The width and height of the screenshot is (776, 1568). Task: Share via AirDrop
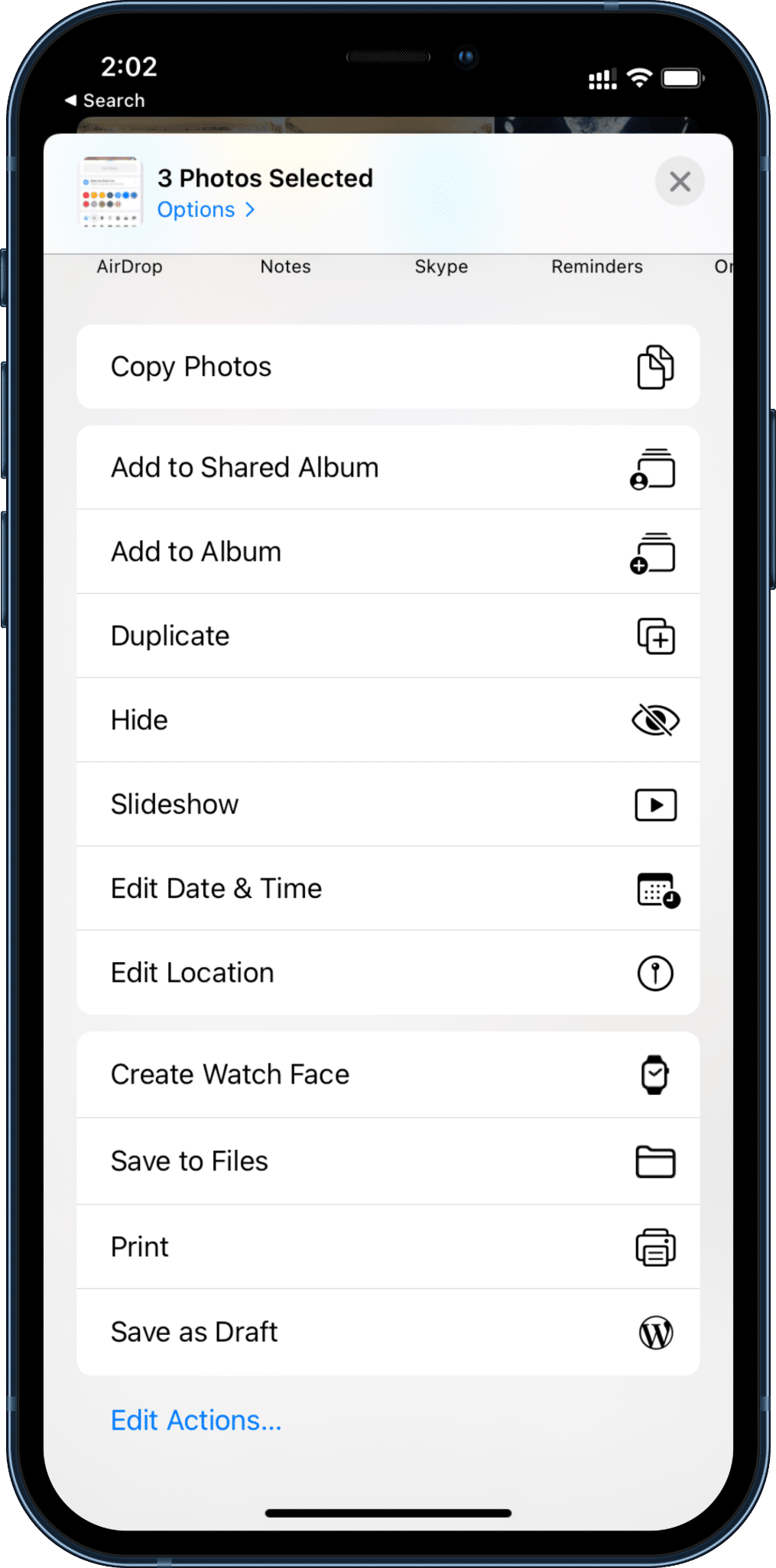[x=129, y=267]
